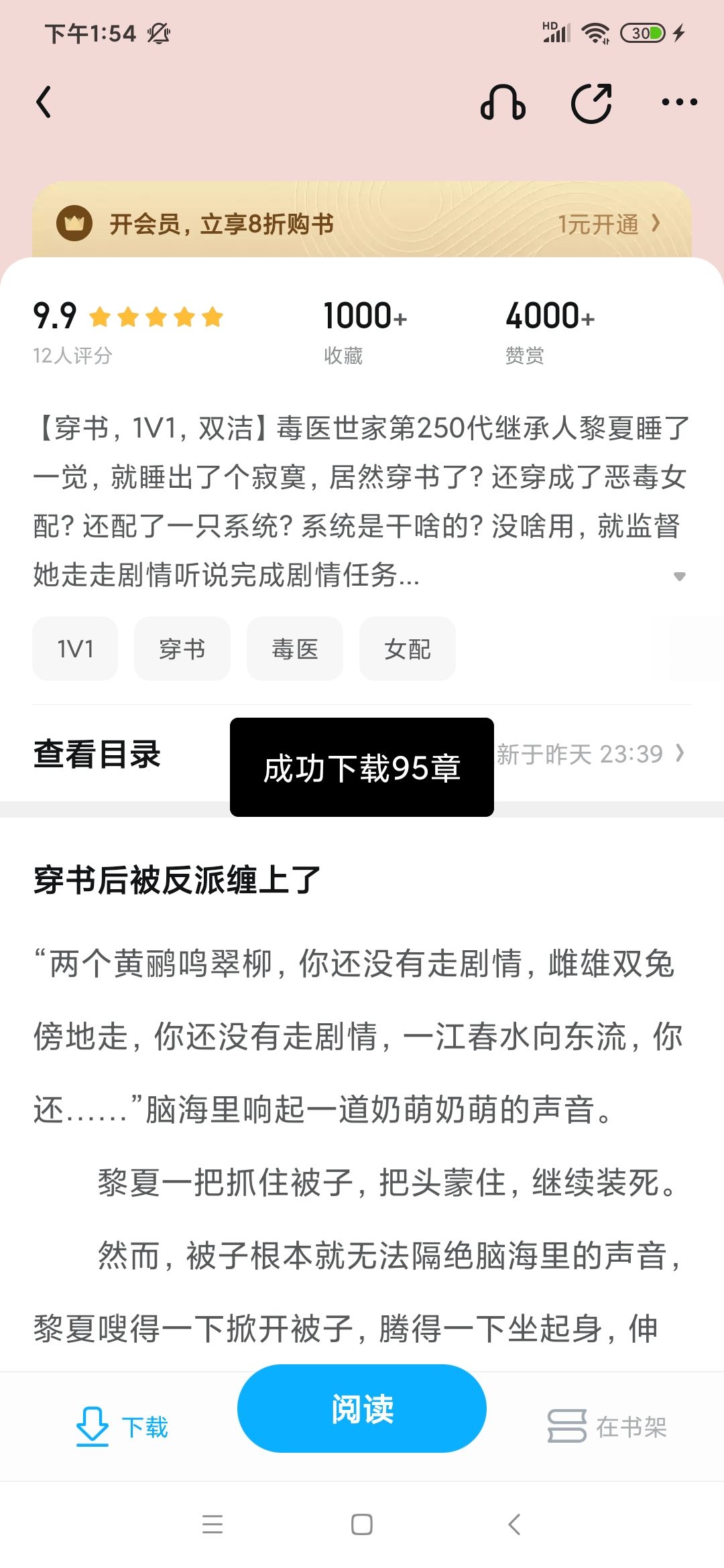724x1568 pixels.
Task: Tap the system home button
Action: 362,1524
